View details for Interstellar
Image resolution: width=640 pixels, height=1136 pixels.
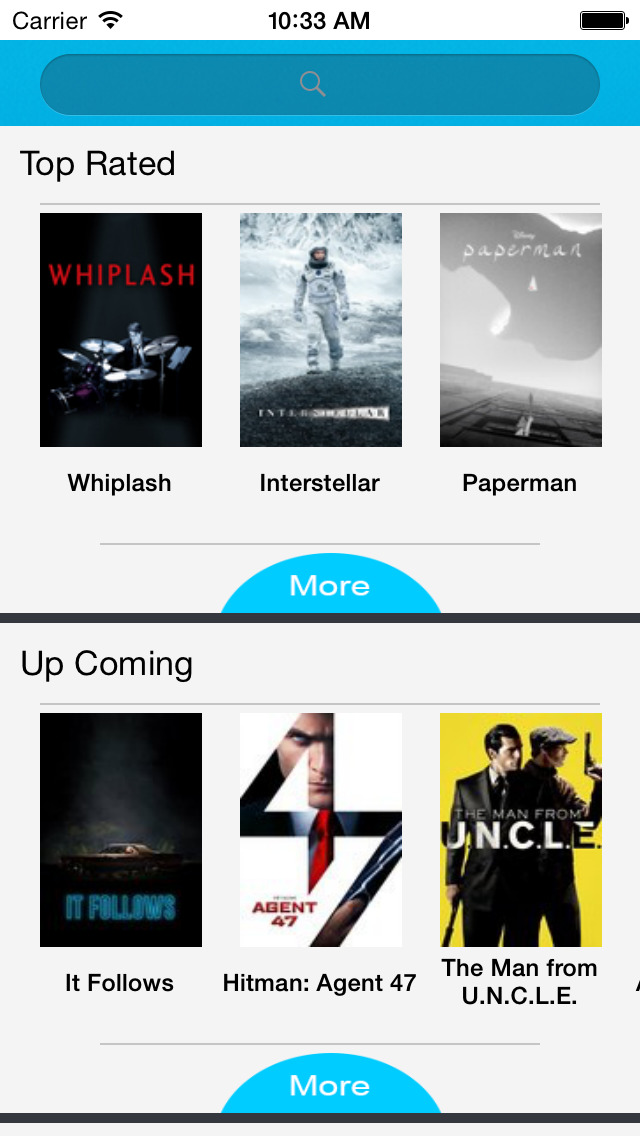321,330
